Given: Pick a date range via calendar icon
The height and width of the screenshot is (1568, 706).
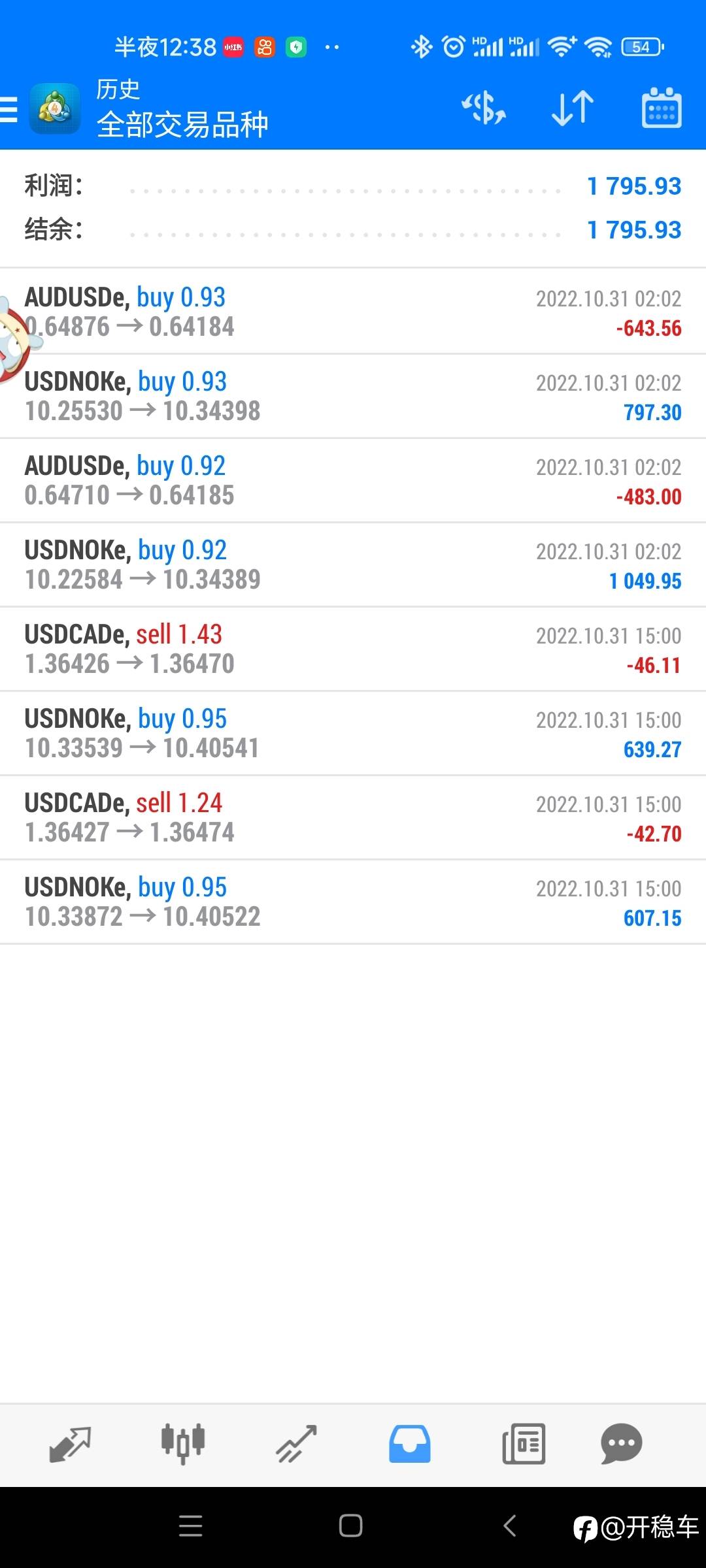Looking at the screenshot, I should pyautogui.click(x=661, y=108).
